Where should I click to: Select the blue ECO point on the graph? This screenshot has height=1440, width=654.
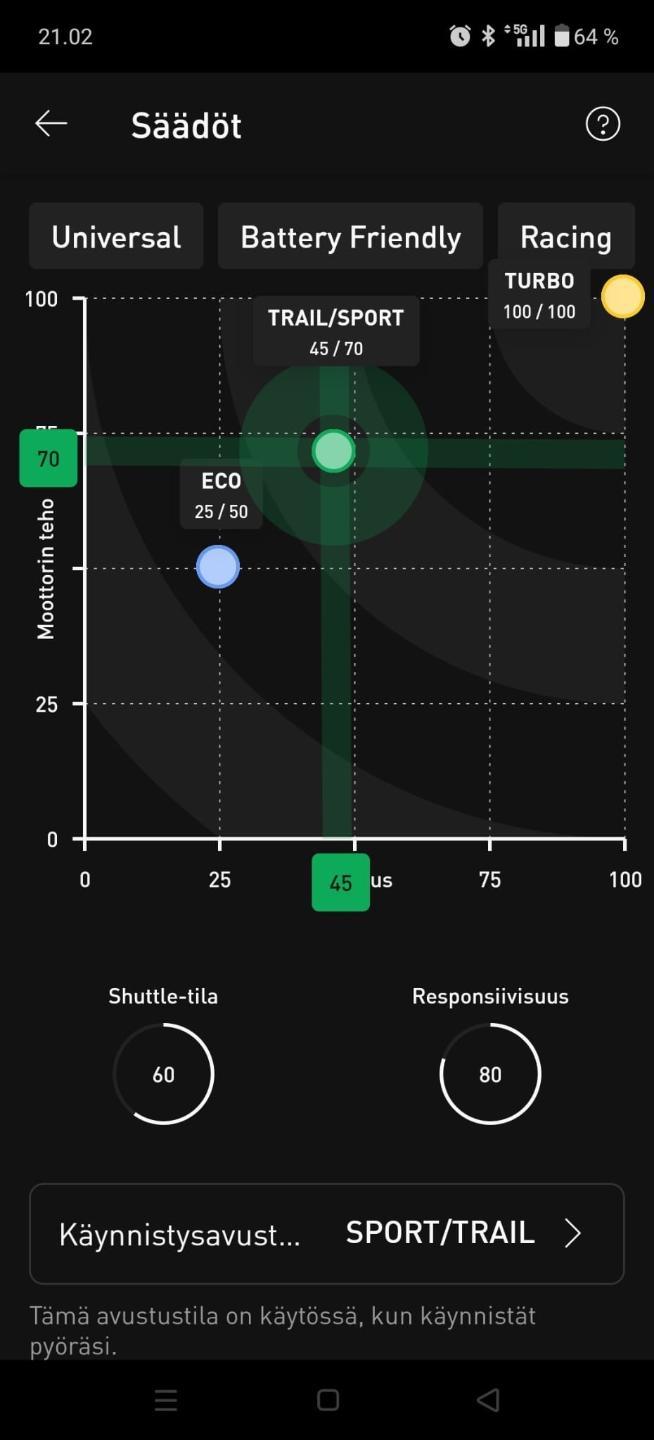pyautogui.click(x=218, y=567)
